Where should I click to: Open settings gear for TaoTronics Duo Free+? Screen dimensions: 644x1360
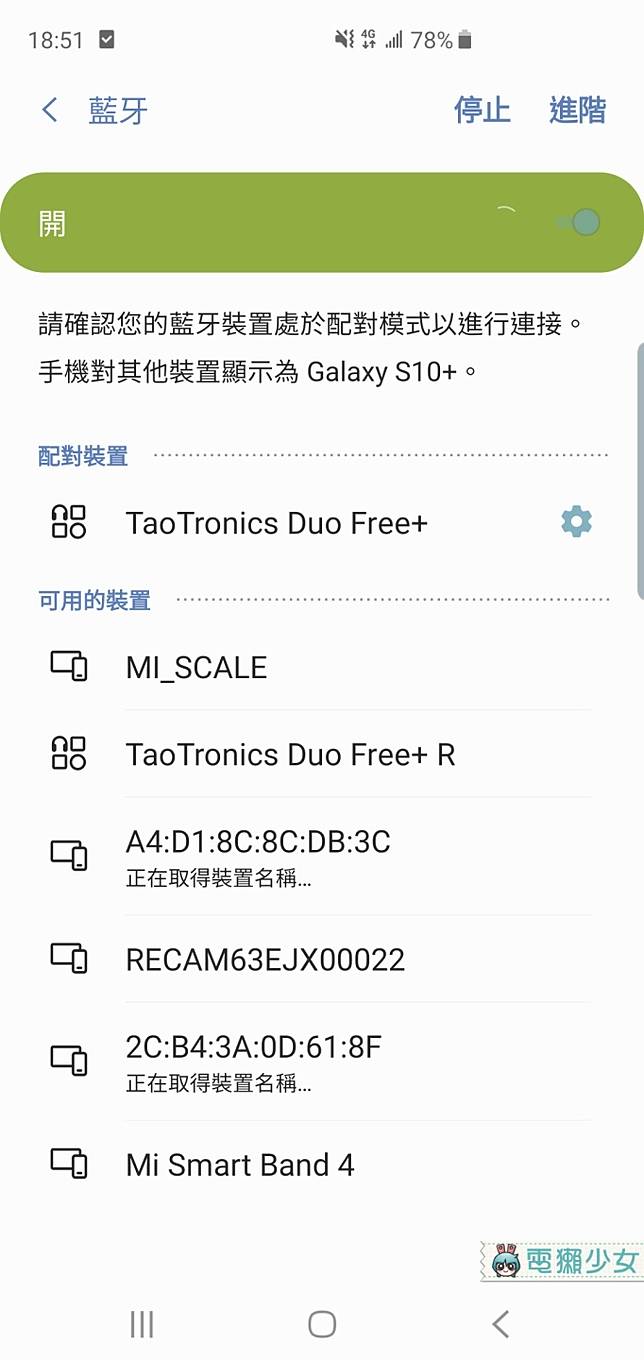(576, 521)
